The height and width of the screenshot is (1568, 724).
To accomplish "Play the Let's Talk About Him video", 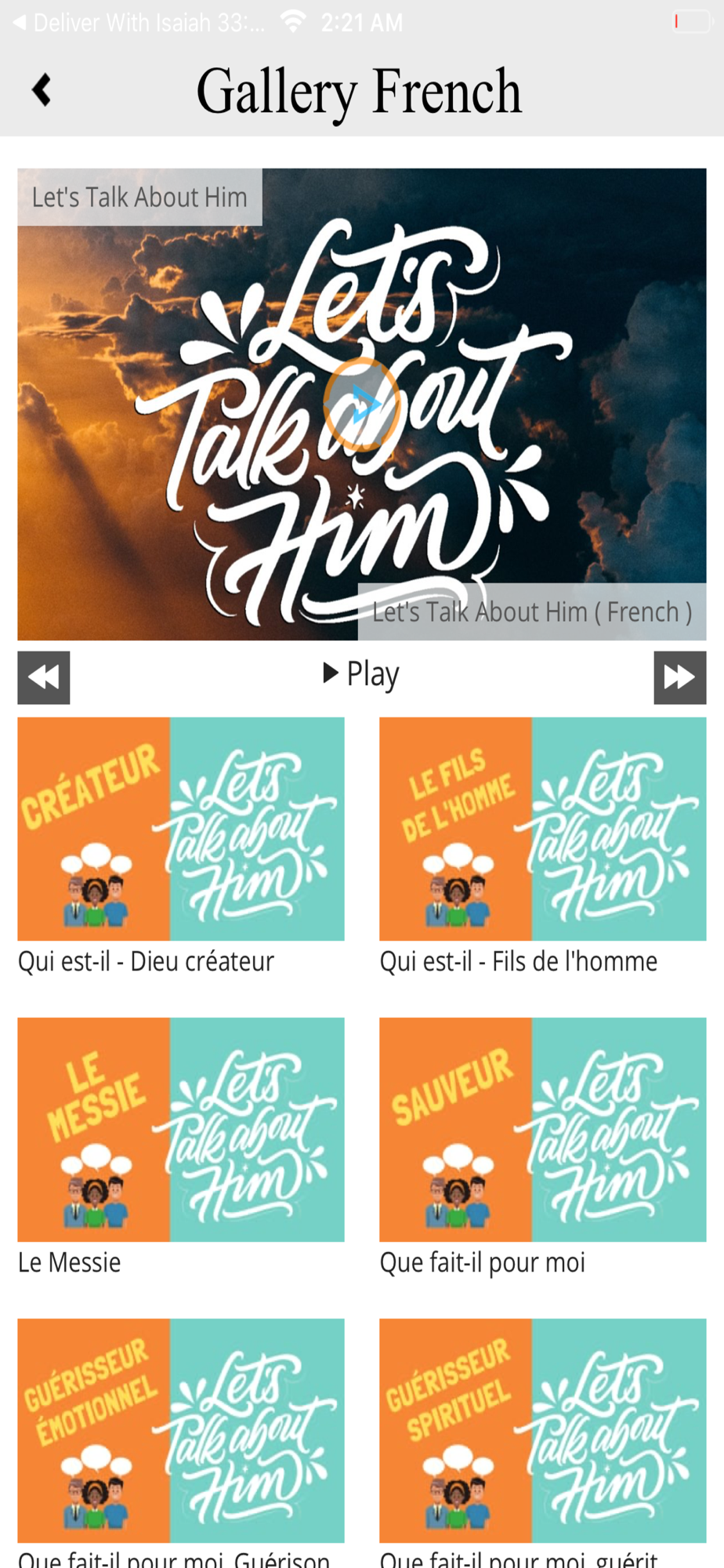I will tap(361, 405).
